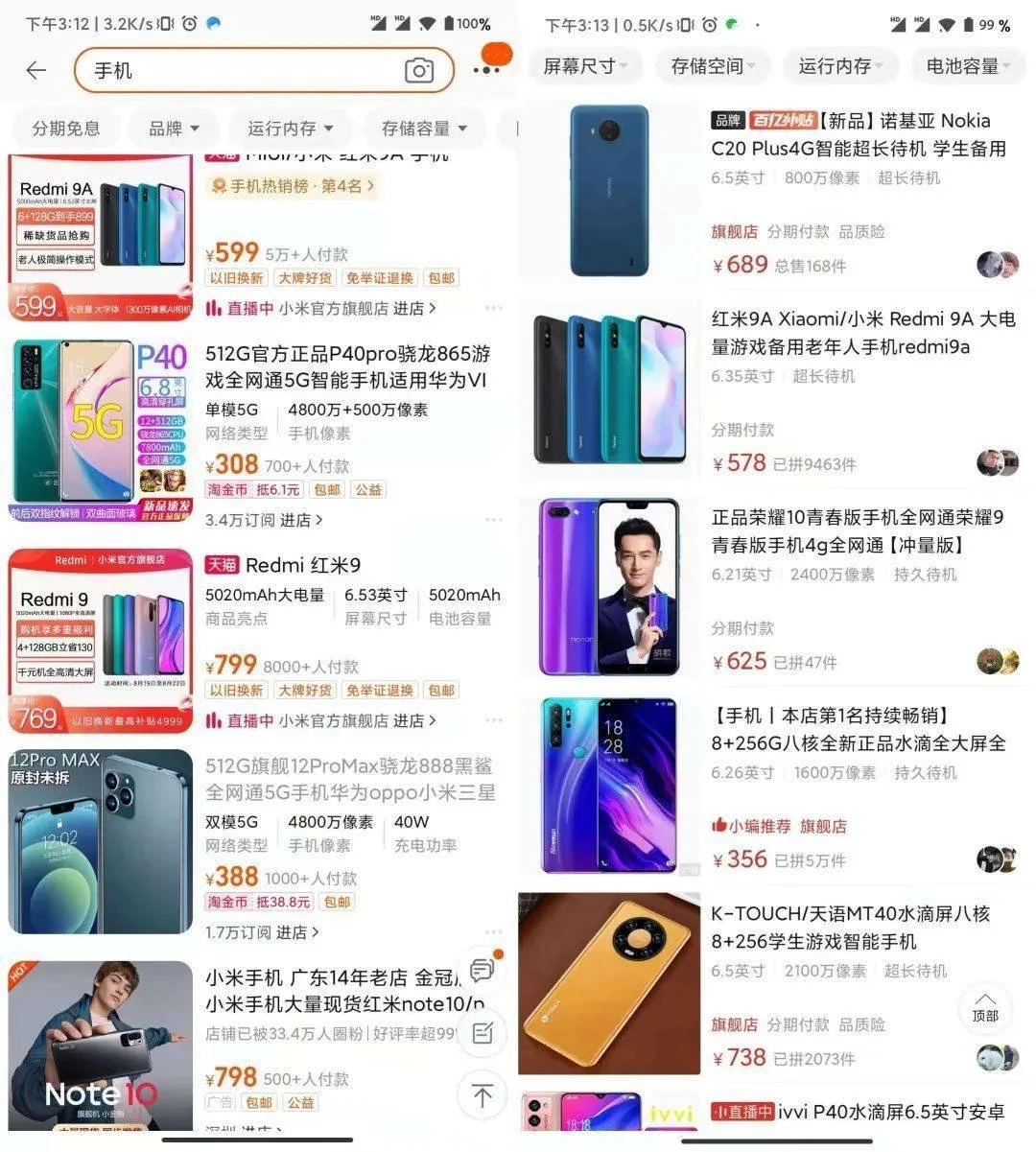
Task: View the K-TOUCH/天语MT40 product
Action: (x=850, y=927)
